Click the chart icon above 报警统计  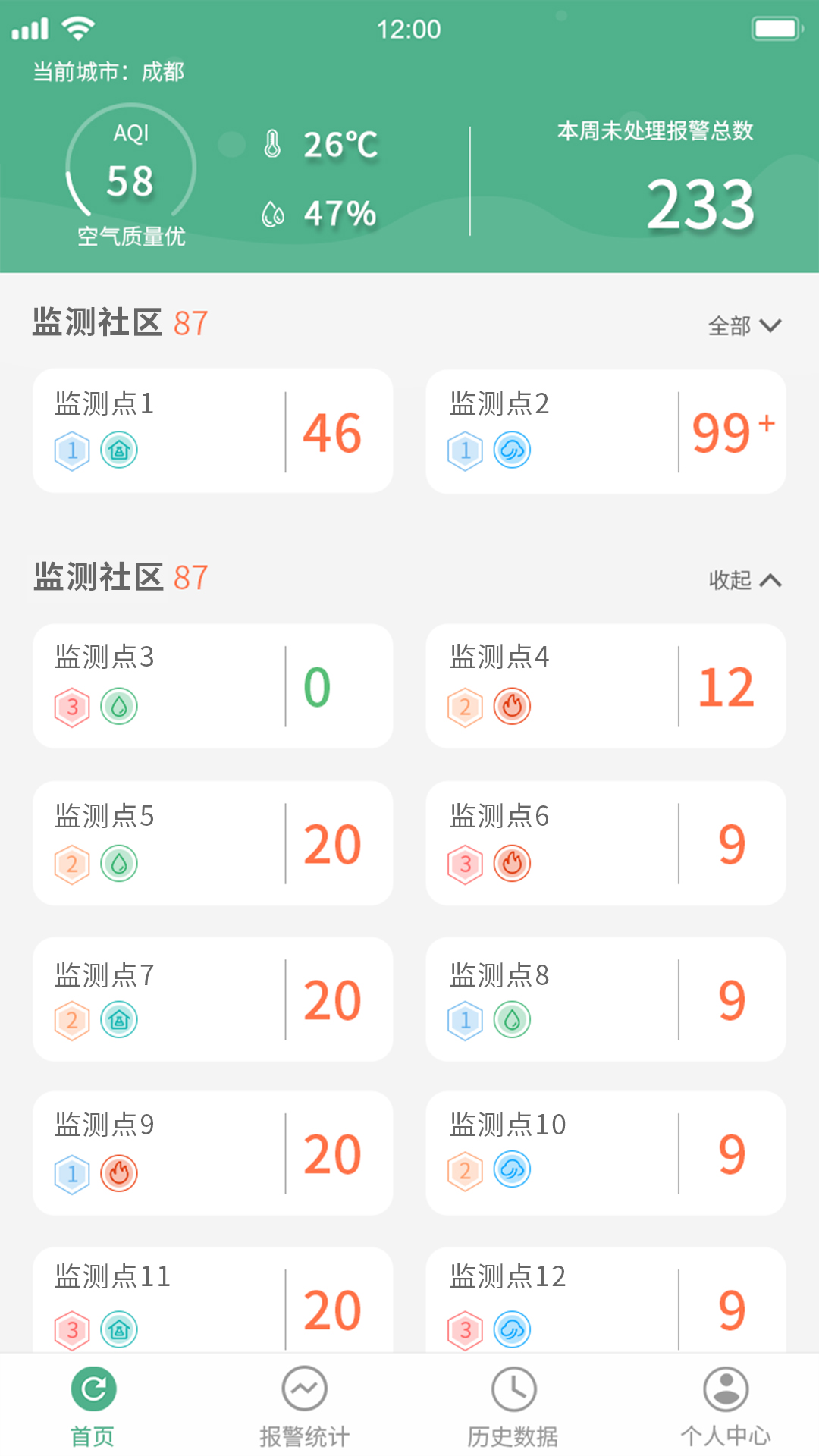tap(304, 1390)
